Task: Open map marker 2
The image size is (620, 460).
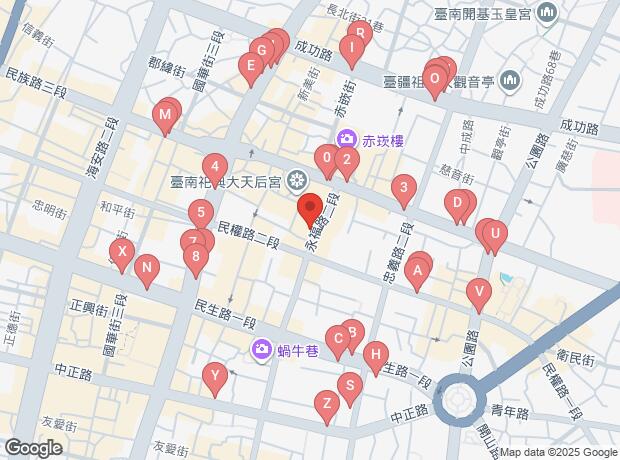Action: pyautogui.click(x=347, y=164)
